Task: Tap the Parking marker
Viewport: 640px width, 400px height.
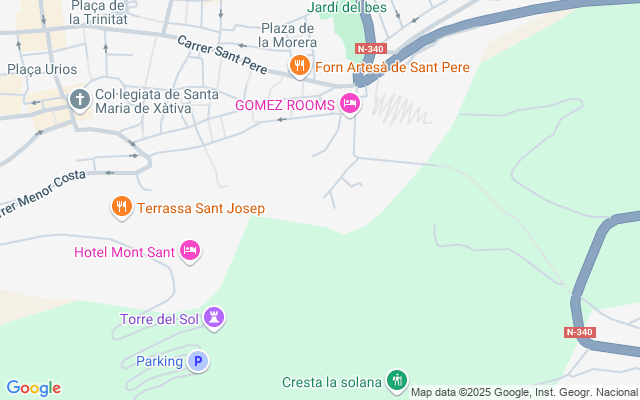Action: (x=198, y=361)
